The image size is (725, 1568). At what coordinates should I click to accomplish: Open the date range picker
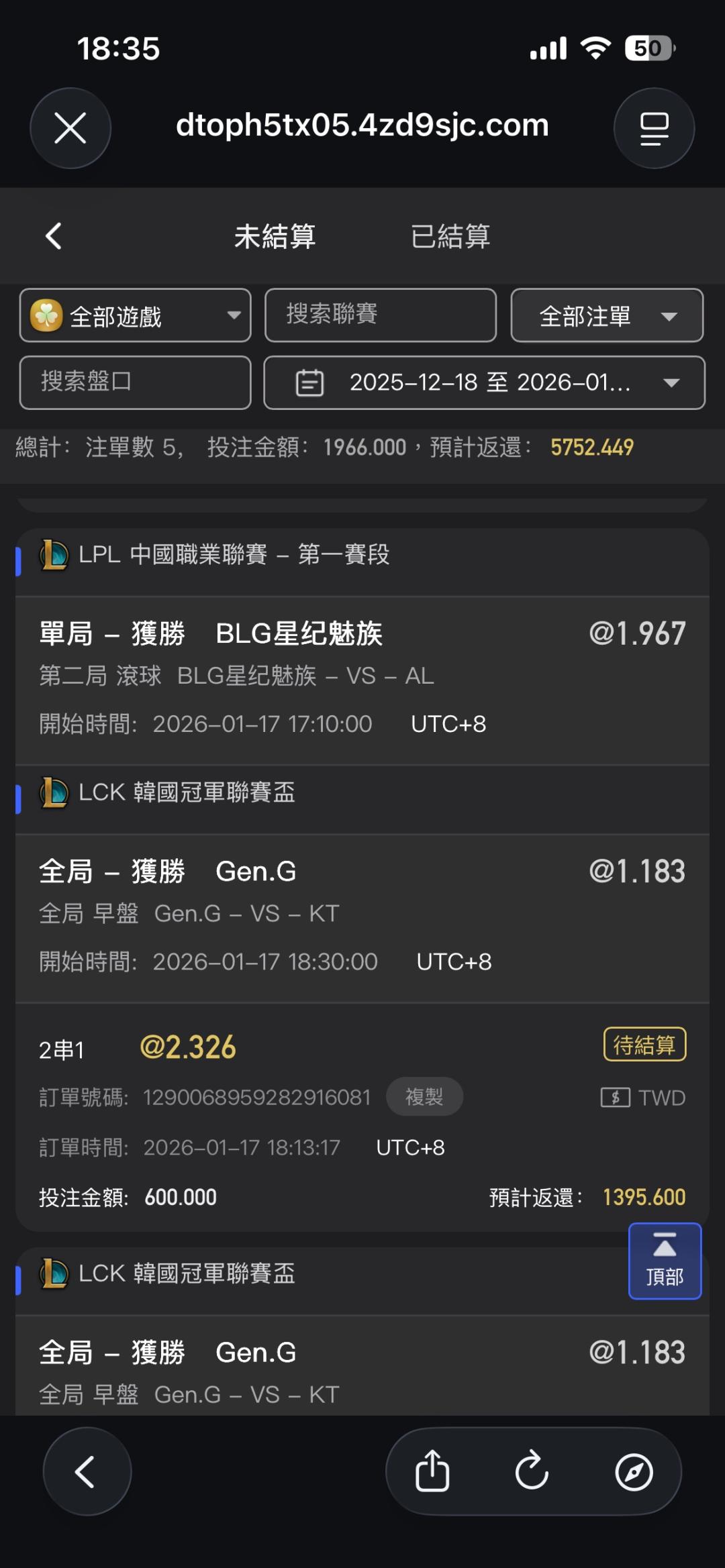click(484, 382)
